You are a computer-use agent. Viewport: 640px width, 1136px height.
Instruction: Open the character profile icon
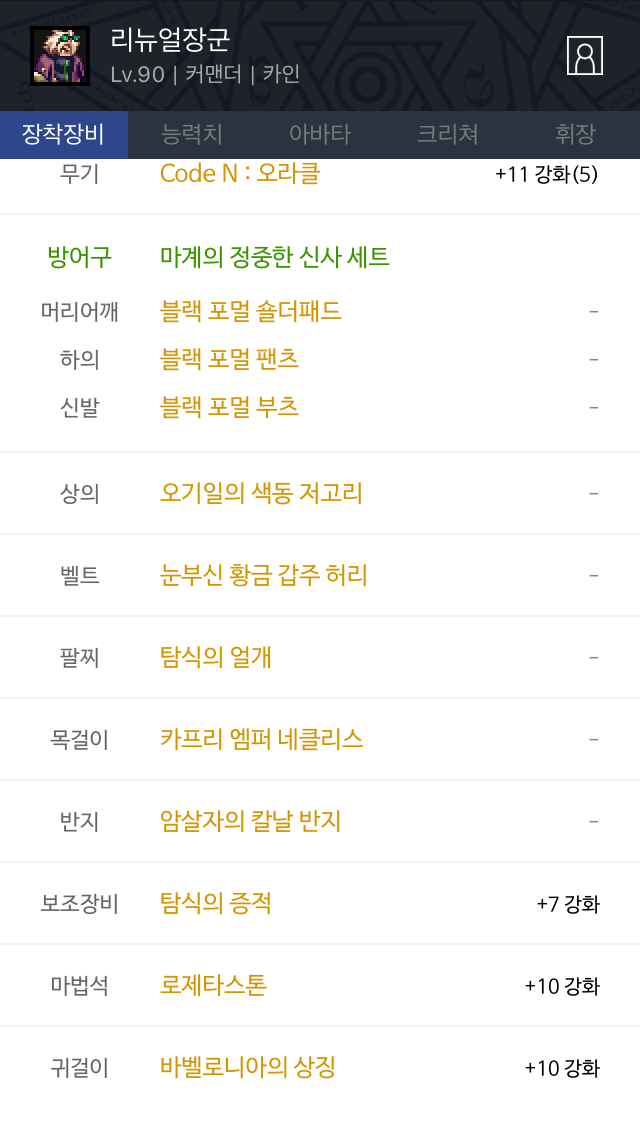[x=584, y=56]
